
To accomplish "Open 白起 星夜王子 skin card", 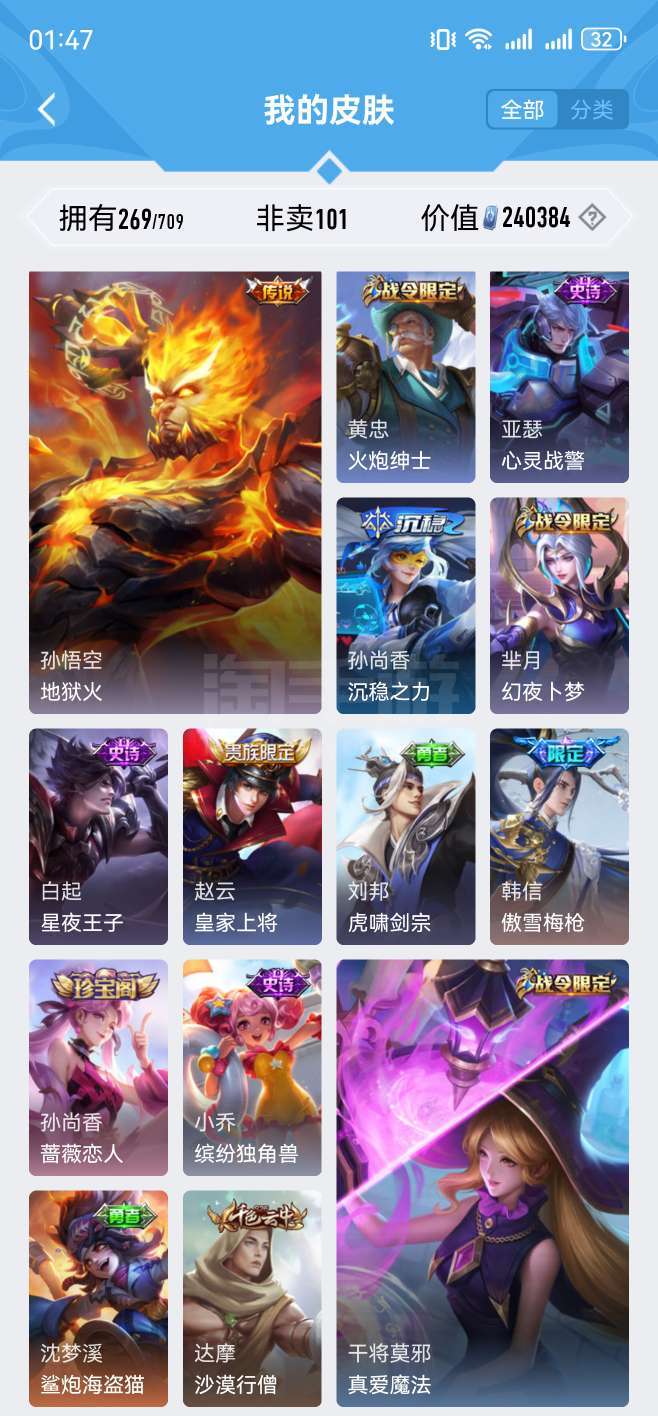I will (x=98, y=837).
